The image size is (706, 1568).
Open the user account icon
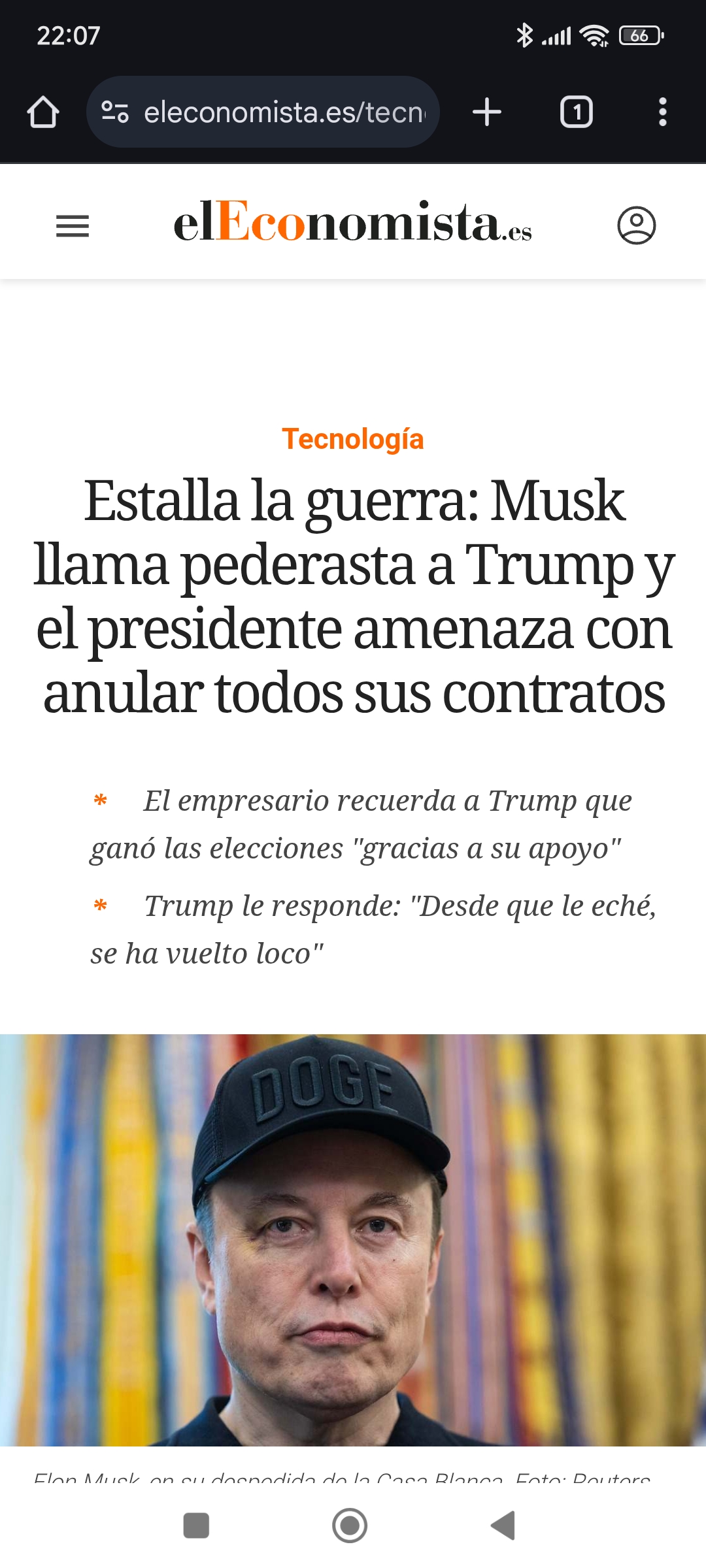(x=637, y=225)
